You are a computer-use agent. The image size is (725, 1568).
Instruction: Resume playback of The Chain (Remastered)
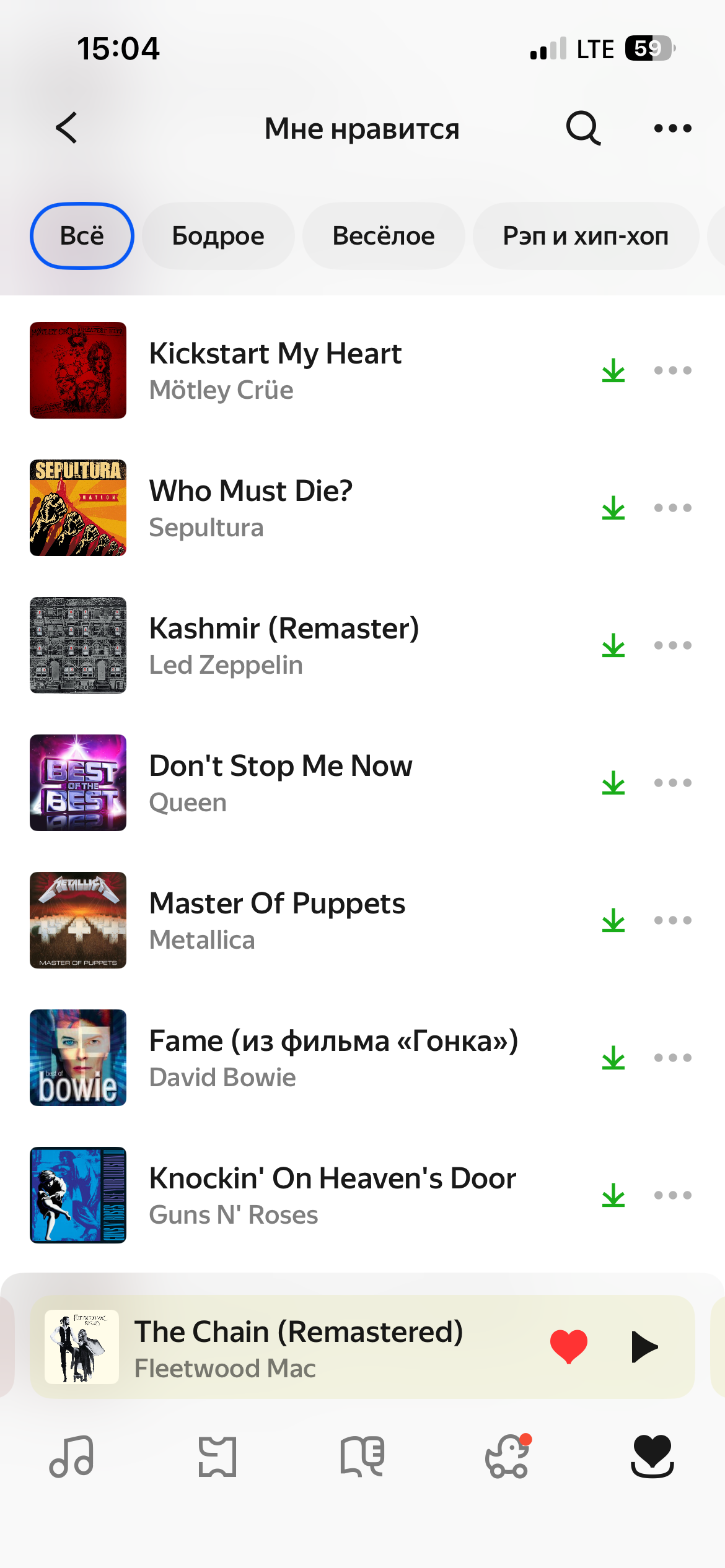(644, 1346)
